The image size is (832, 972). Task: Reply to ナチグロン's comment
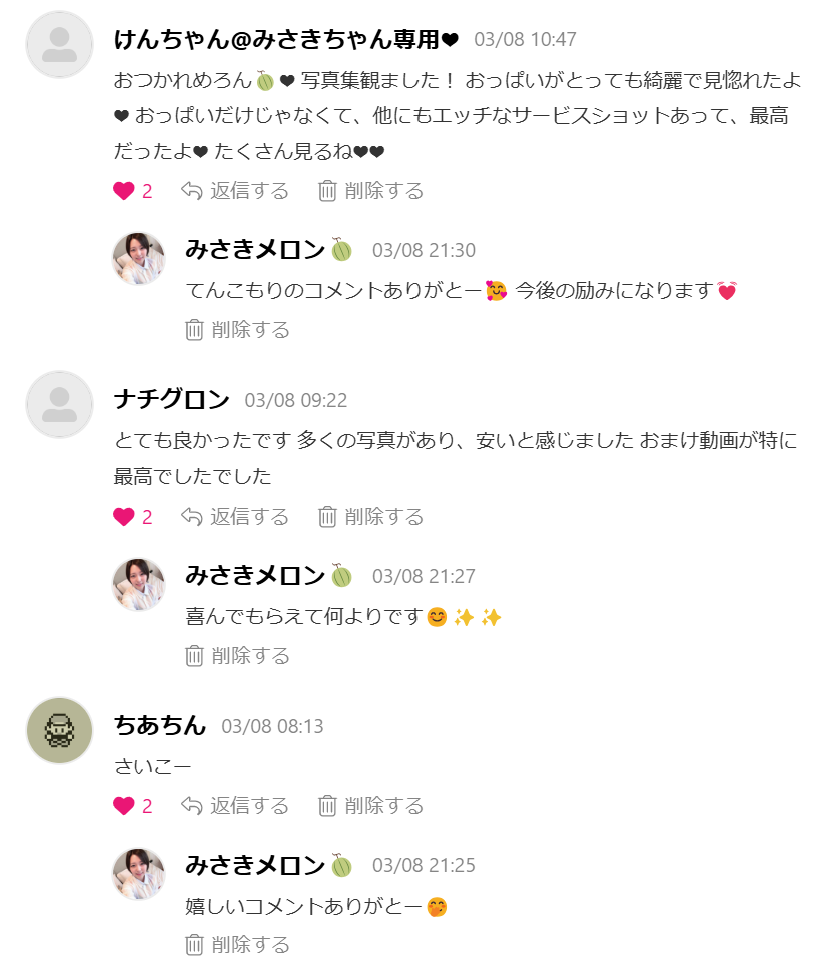click(235, 517)
